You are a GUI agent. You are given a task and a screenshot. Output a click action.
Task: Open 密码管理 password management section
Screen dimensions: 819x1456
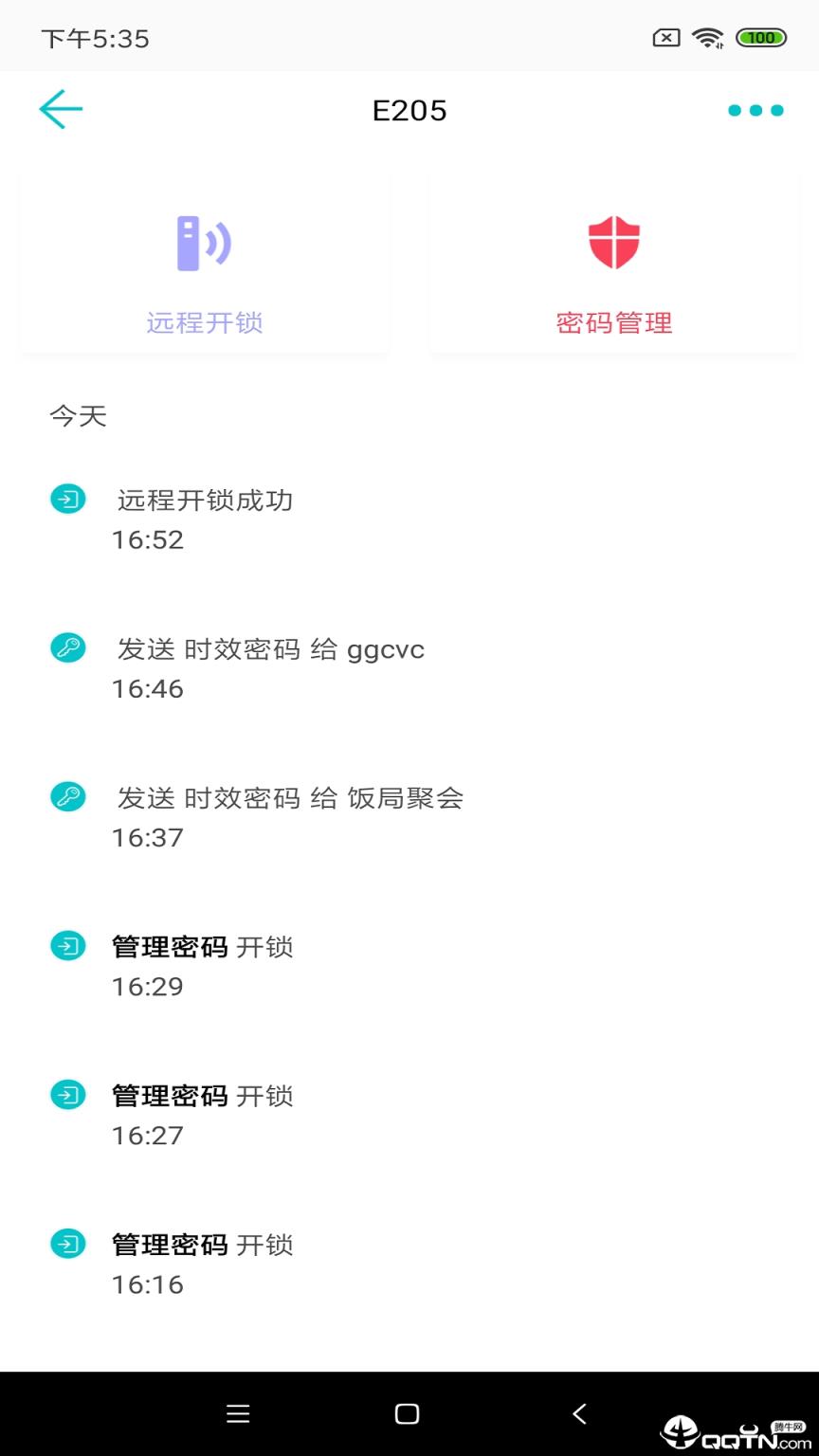[x=615, y=322]
